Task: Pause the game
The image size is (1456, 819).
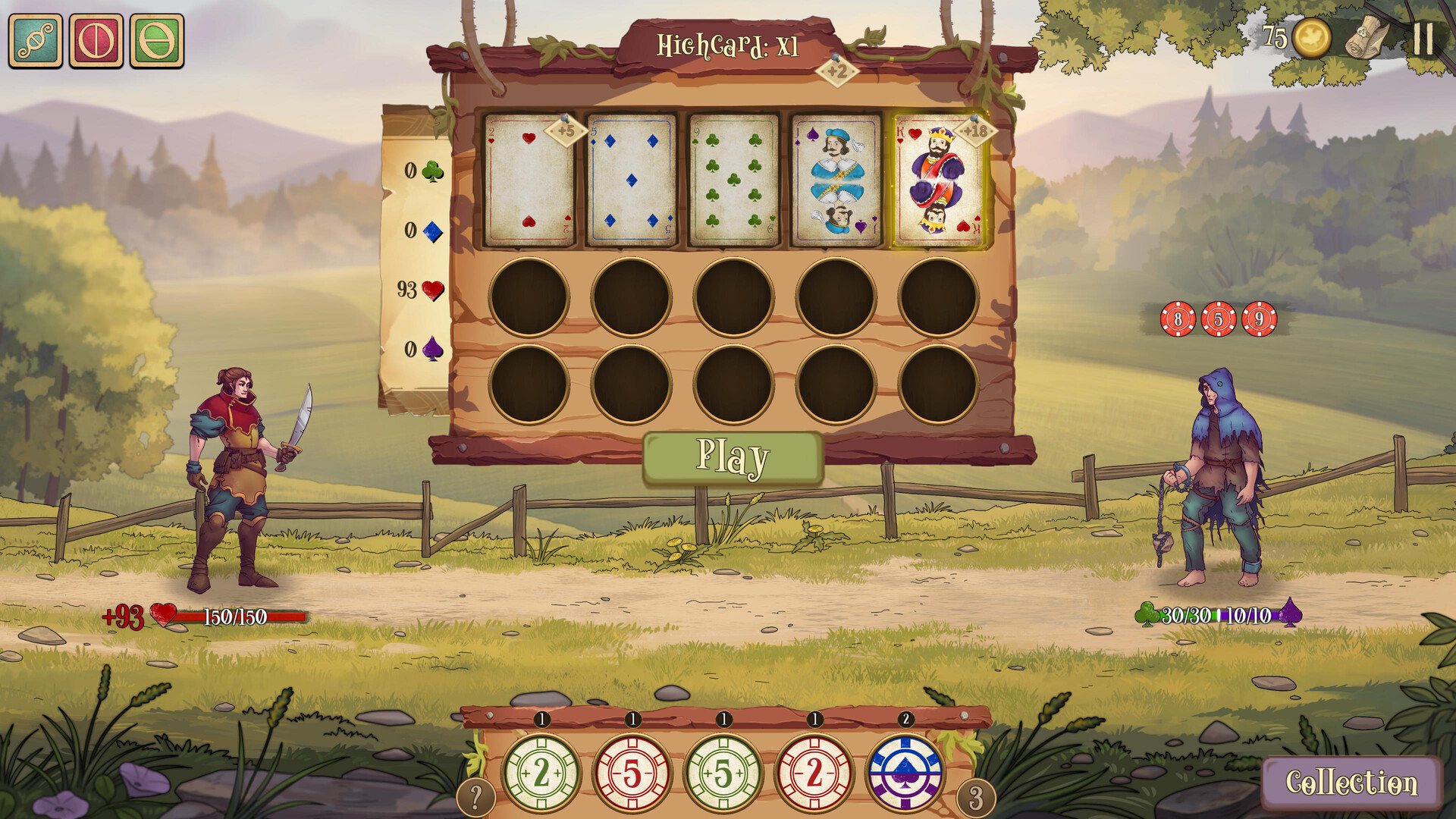Action: (x=1423, y=38)
